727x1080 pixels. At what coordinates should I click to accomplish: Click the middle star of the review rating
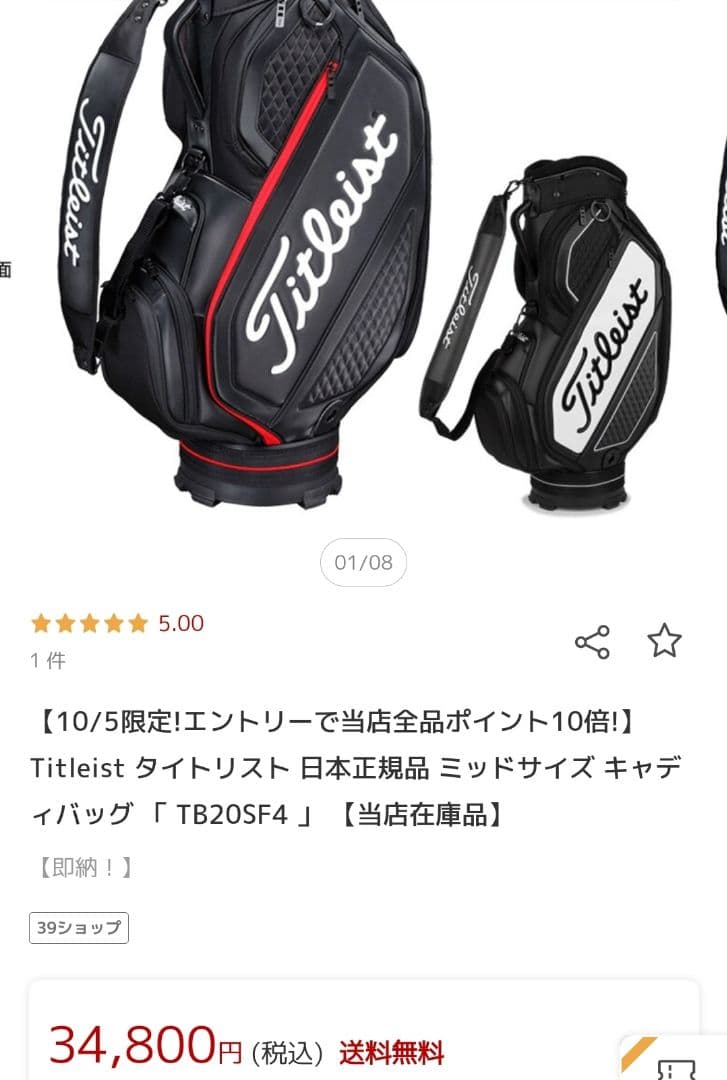[91, 623]
